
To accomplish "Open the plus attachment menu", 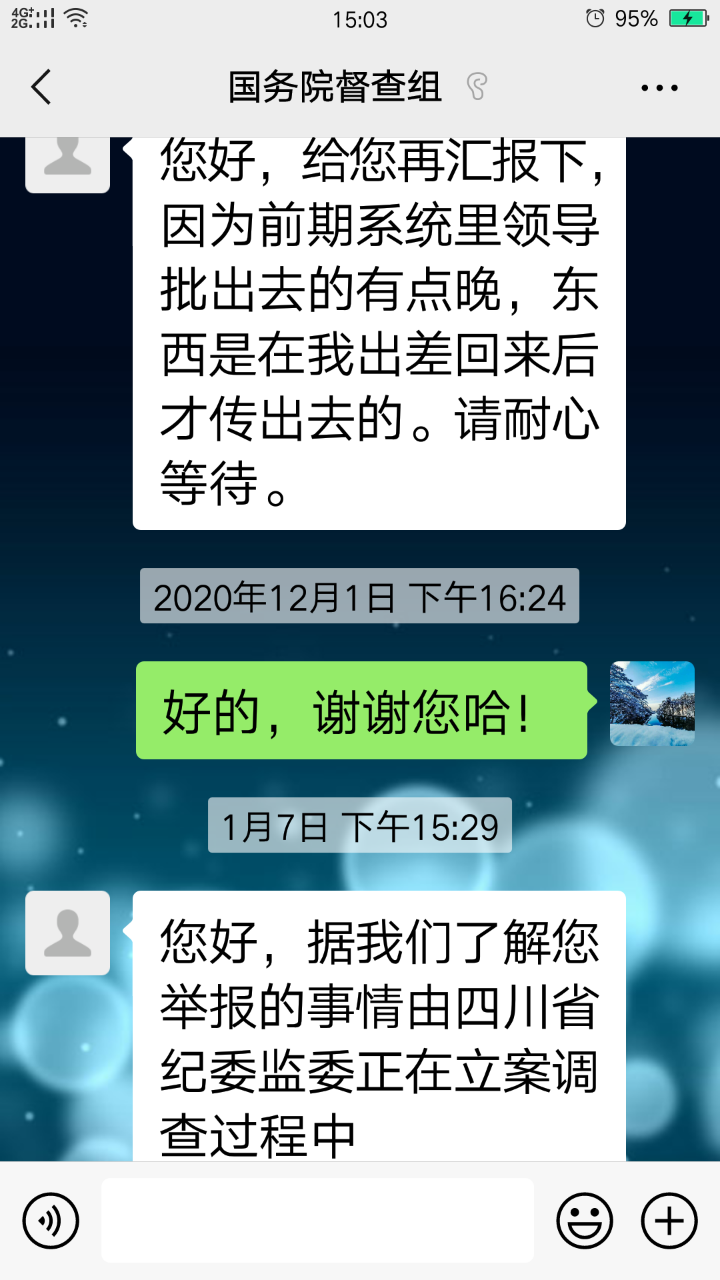I will tap(668, 1220).
